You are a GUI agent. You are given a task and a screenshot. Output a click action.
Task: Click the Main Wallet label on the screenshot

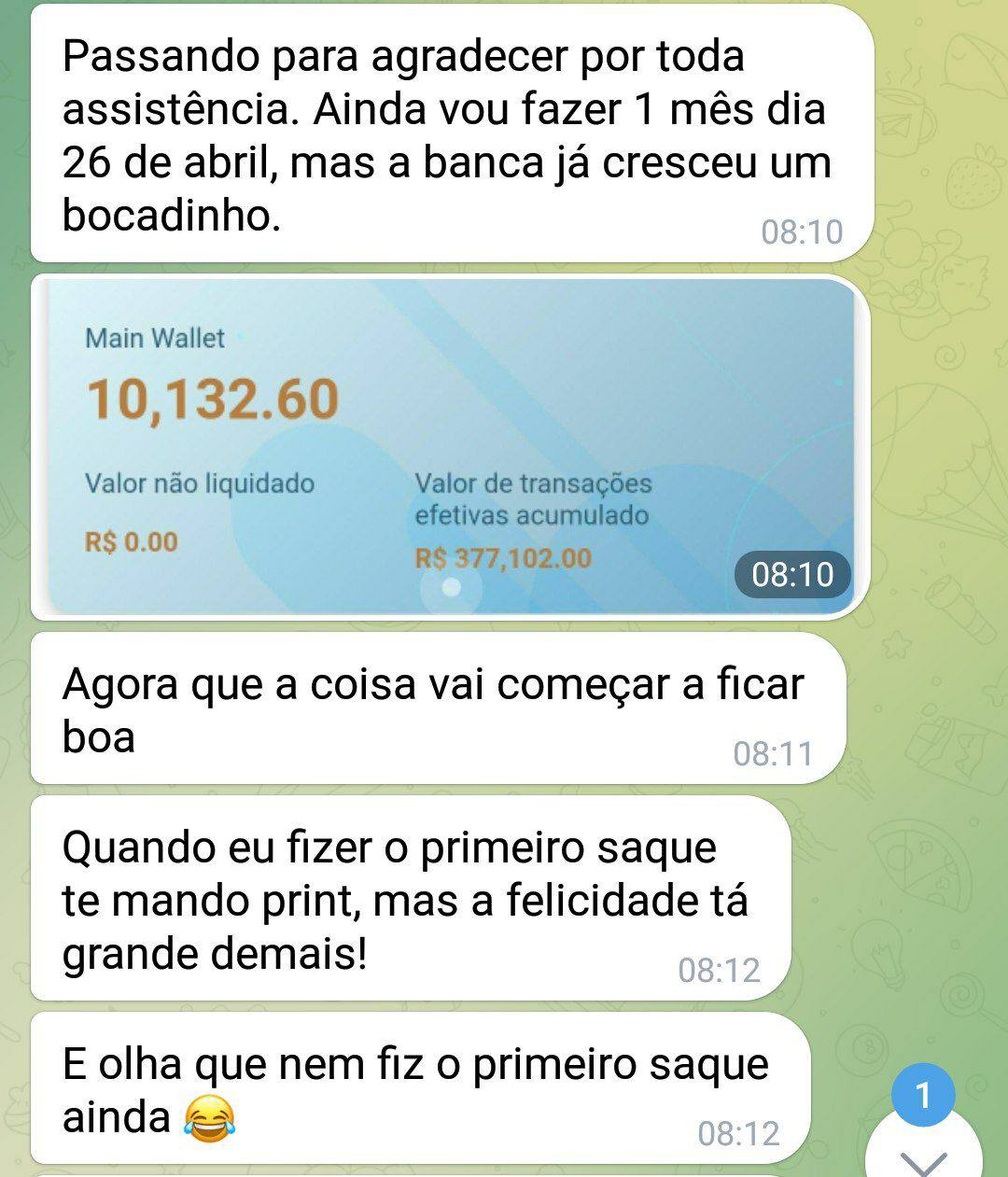tap(155, 338)
